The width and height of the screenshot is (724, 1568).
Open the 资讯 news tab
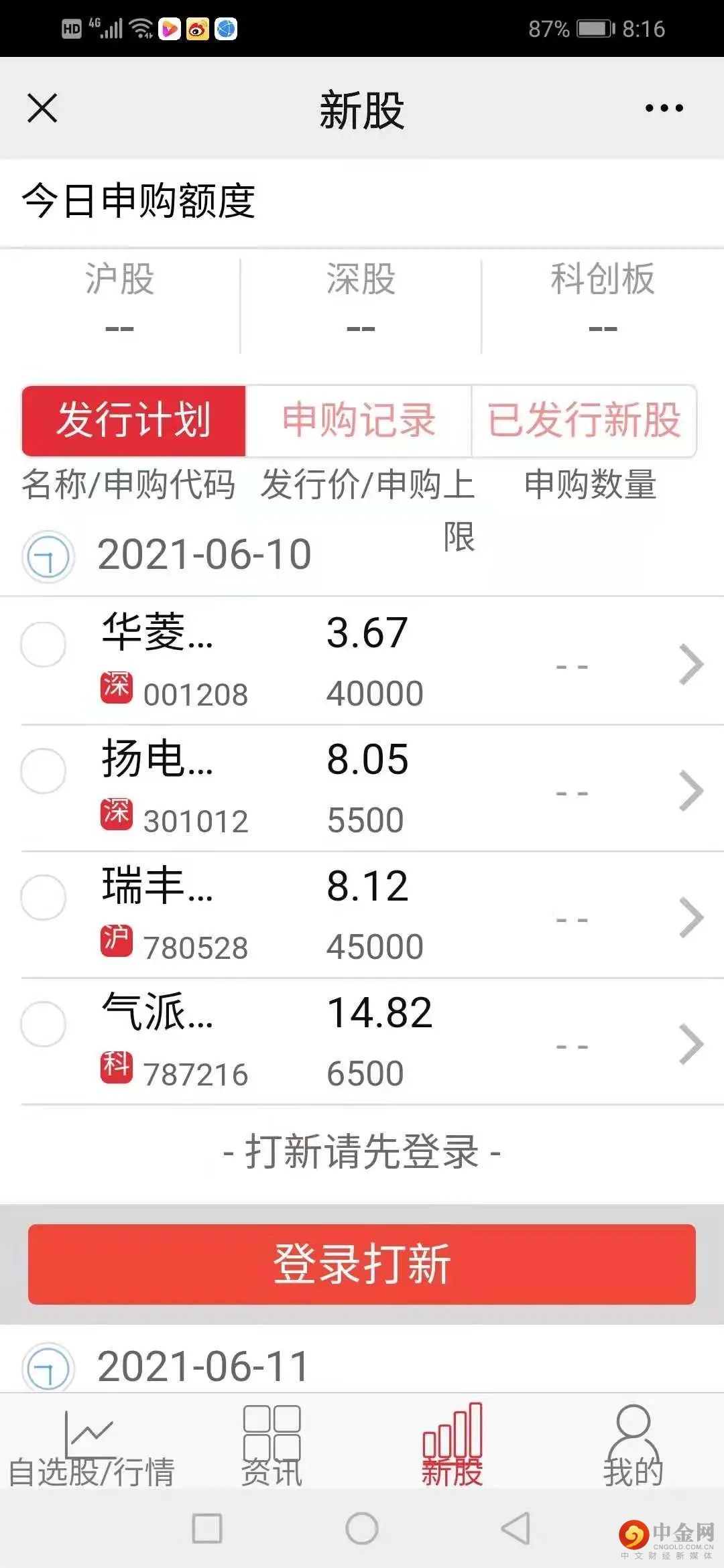point(271,1447)
